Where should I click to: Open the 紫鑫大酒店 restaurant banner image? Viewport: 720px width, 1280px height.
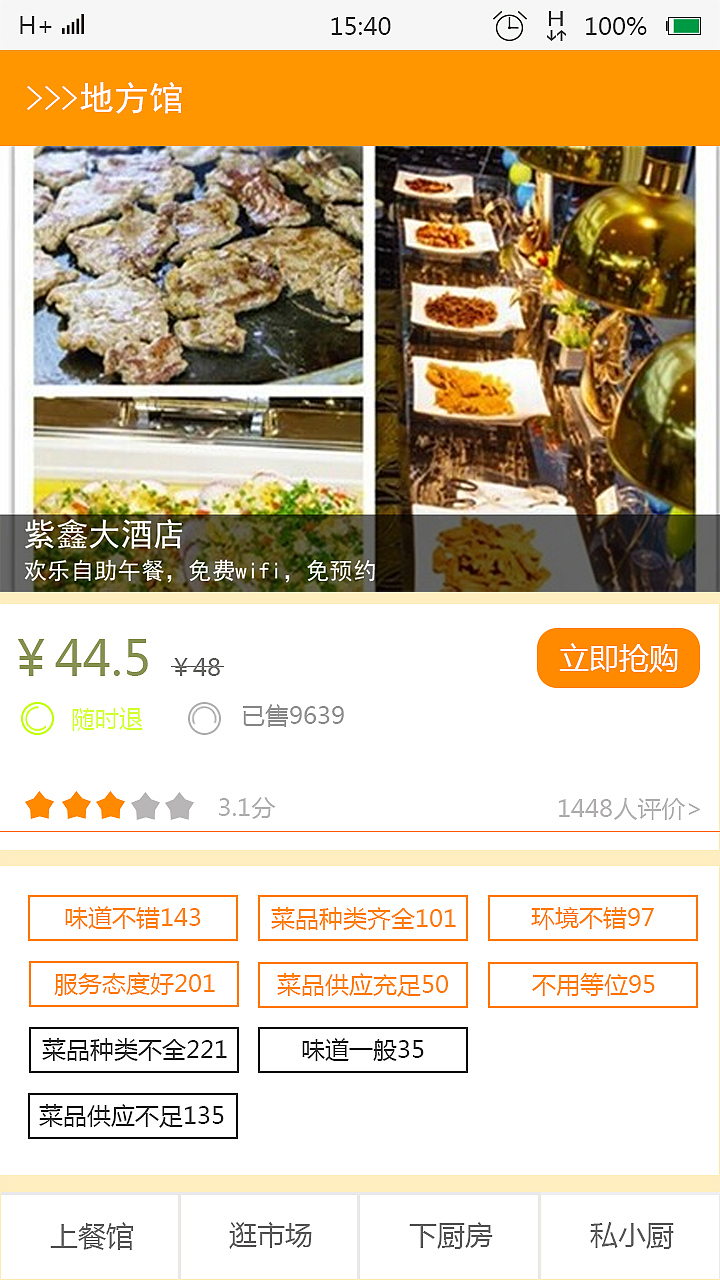point(360,370)
